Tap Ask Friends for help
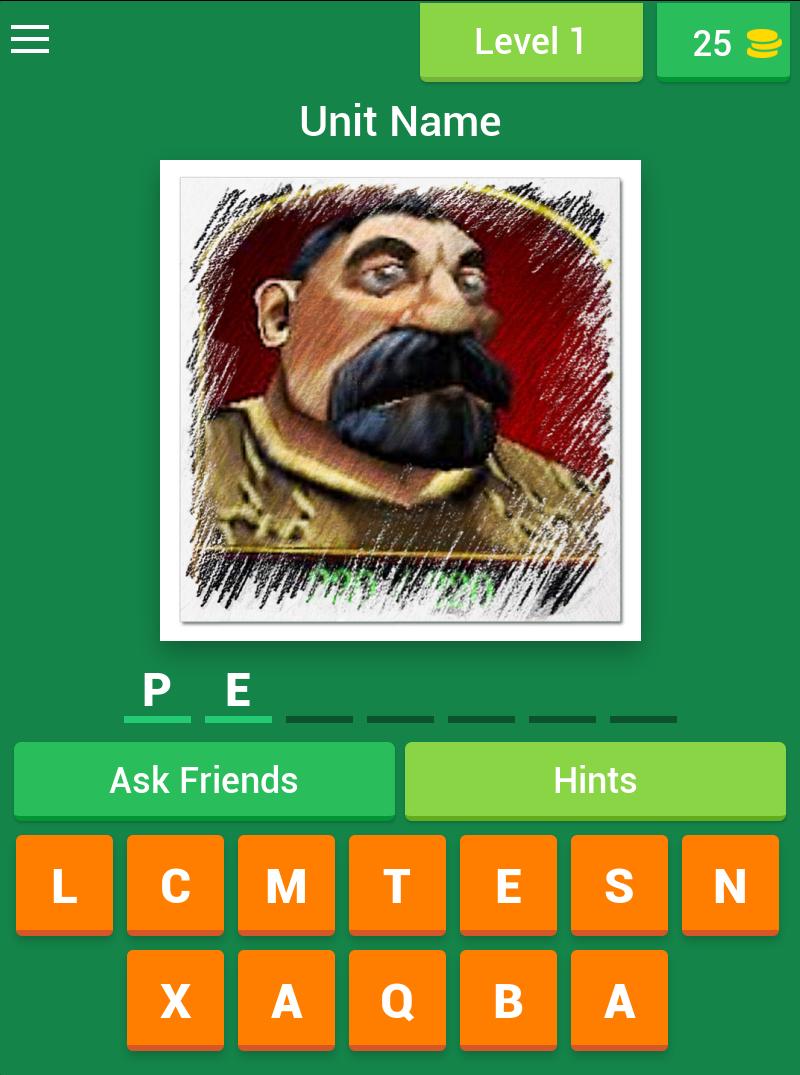 tap(204, 780)
